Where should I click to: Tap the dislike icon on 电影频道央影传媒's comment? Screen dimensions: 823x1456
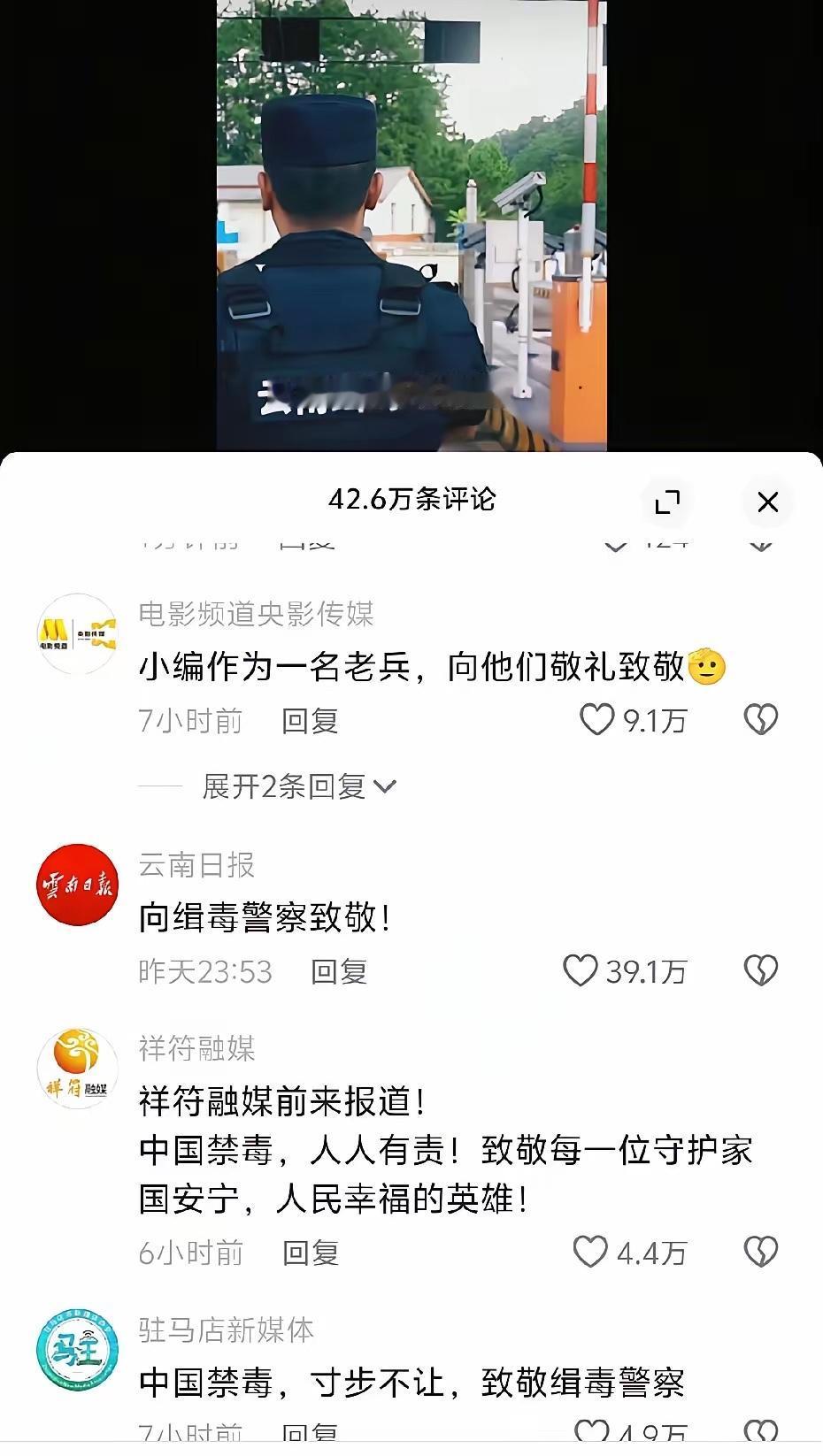click(x=759, y=720)
